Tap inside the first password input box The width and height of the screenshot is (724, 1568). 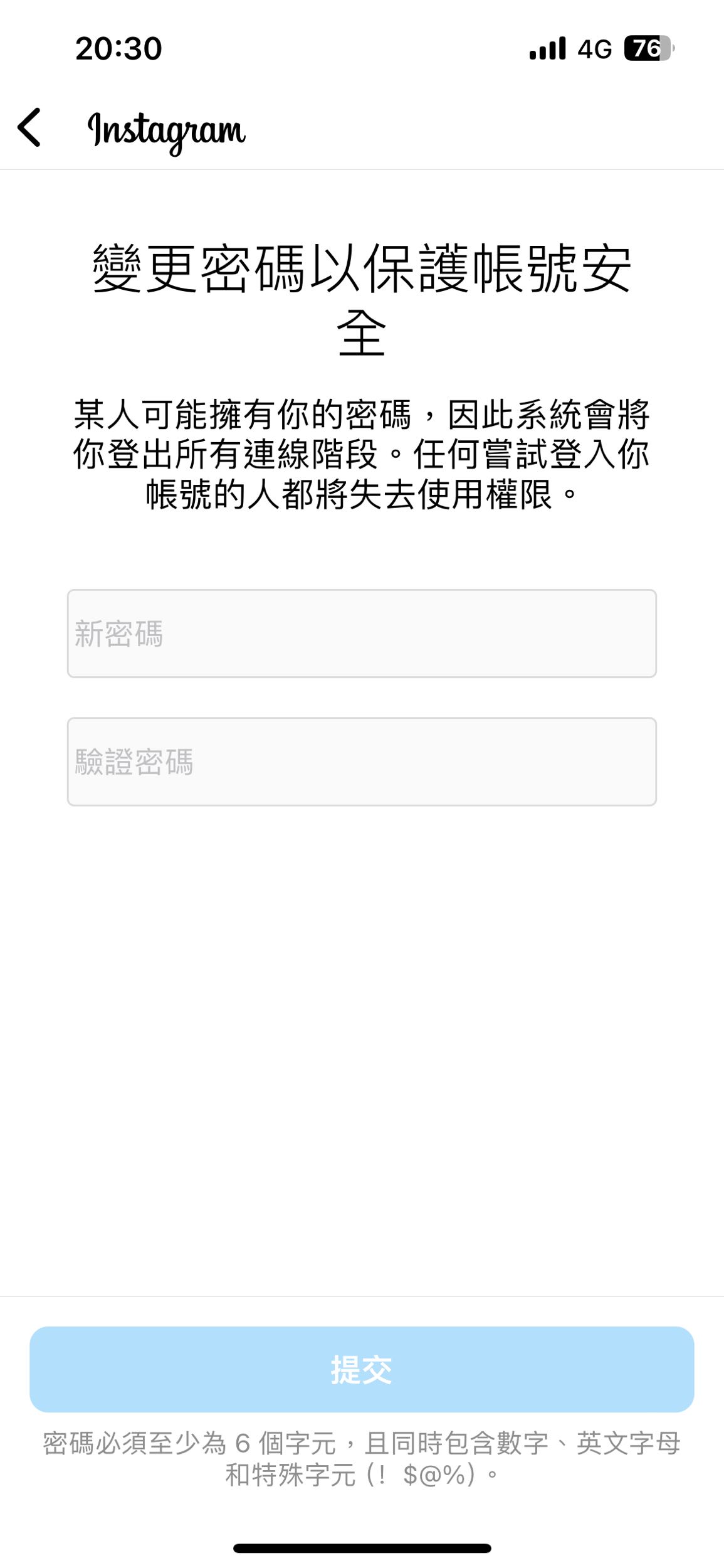362,633
